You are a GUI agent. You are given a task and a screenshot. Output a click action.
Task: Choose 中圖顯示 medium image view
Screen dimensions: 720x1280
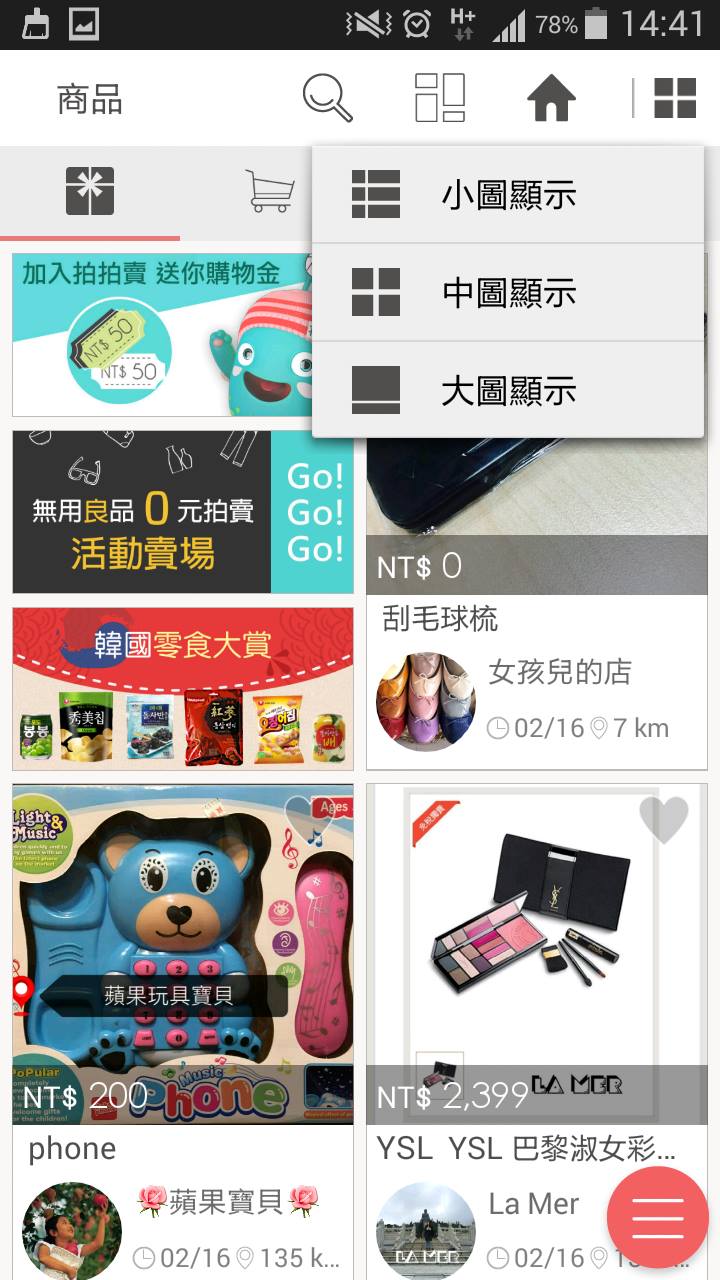click(508, 293)
